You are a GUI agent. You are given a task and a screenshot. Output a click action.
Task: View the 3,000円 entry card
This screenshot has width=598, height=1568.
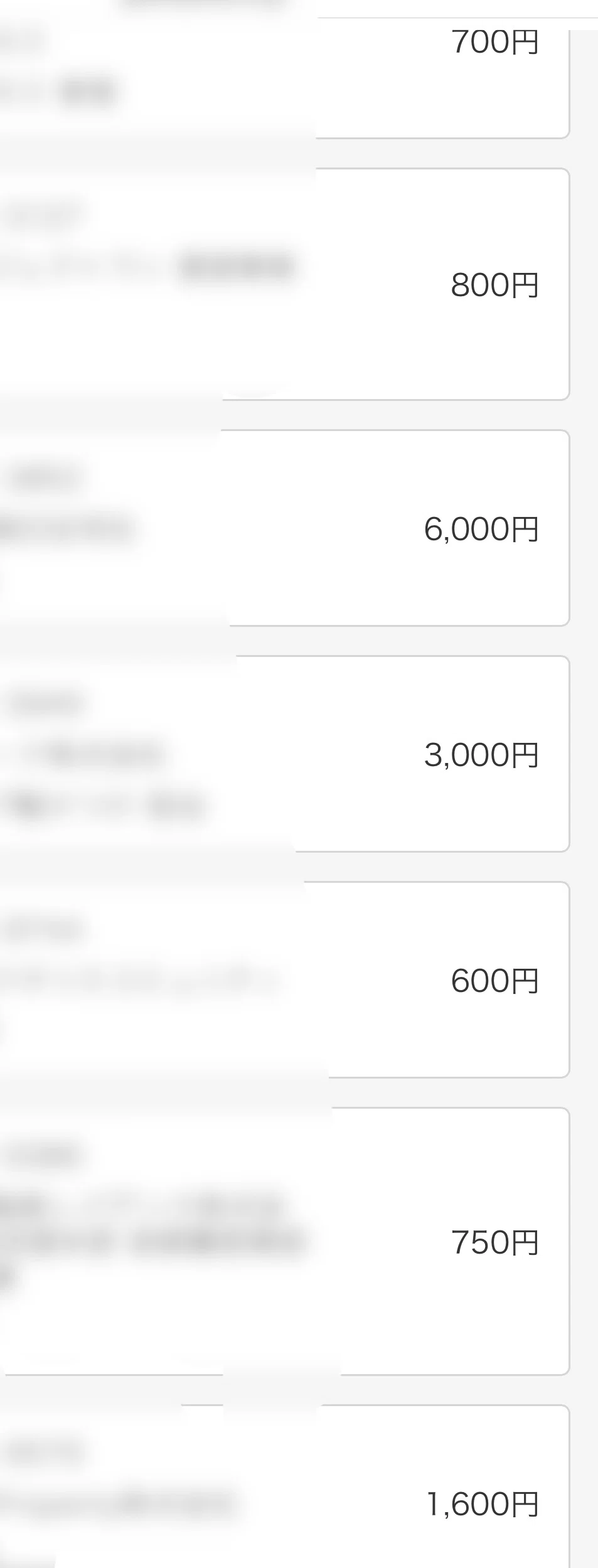click(439, 754)
